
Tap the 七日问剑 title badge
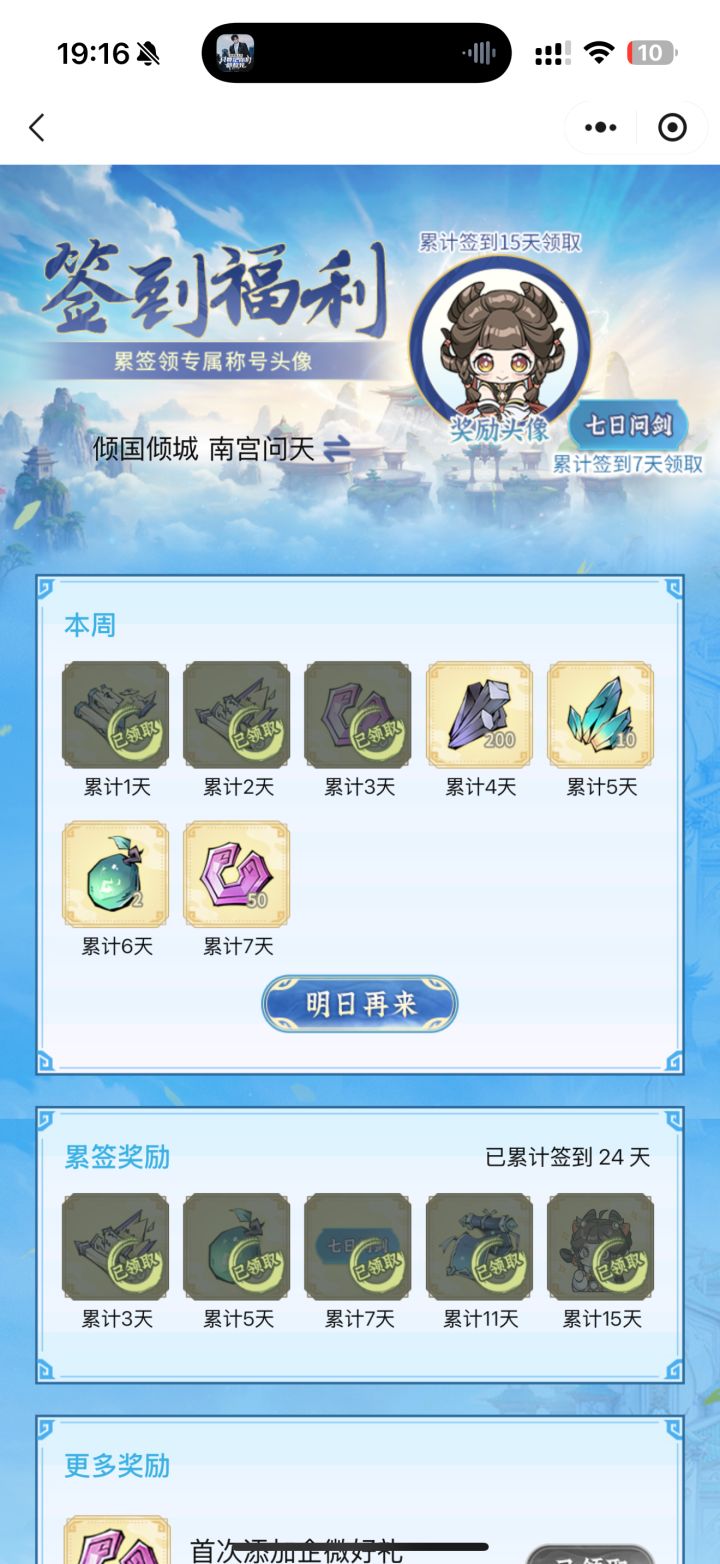(x=628, y=424)
